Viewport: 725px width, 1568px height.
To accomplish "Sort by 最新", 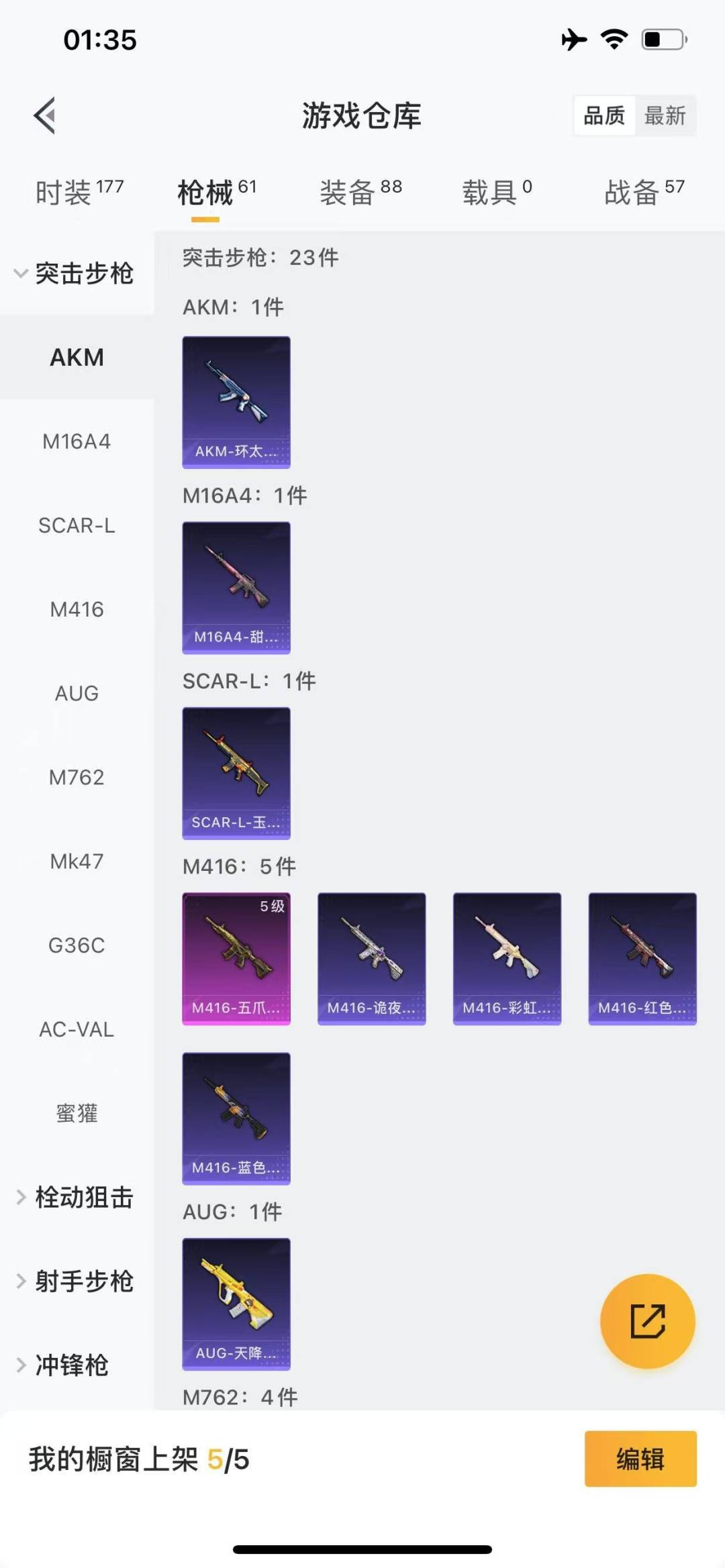I will 665,115.
